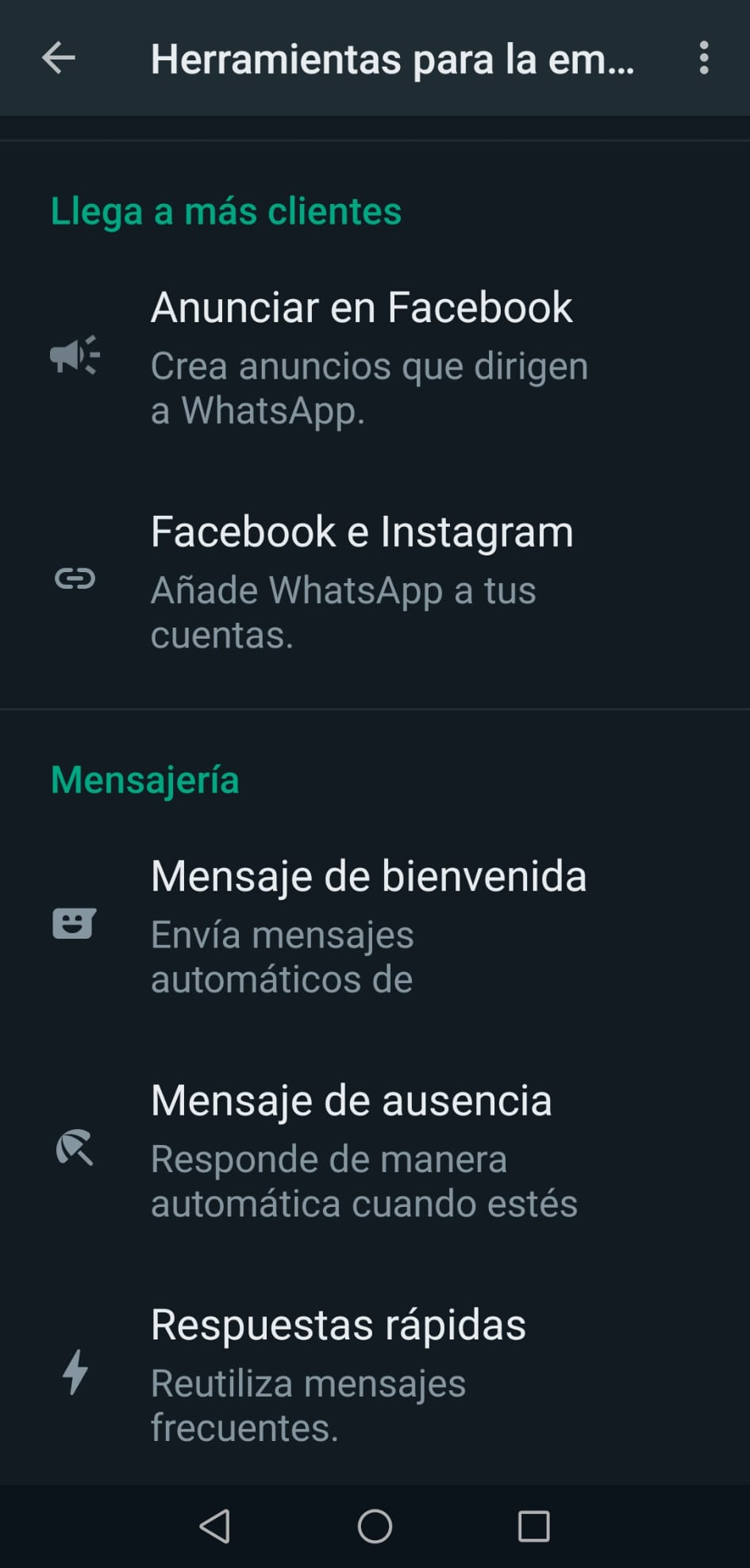Open the three-dot overflow menu
This screenshot has height=1568, width=750.
(703, 58)
